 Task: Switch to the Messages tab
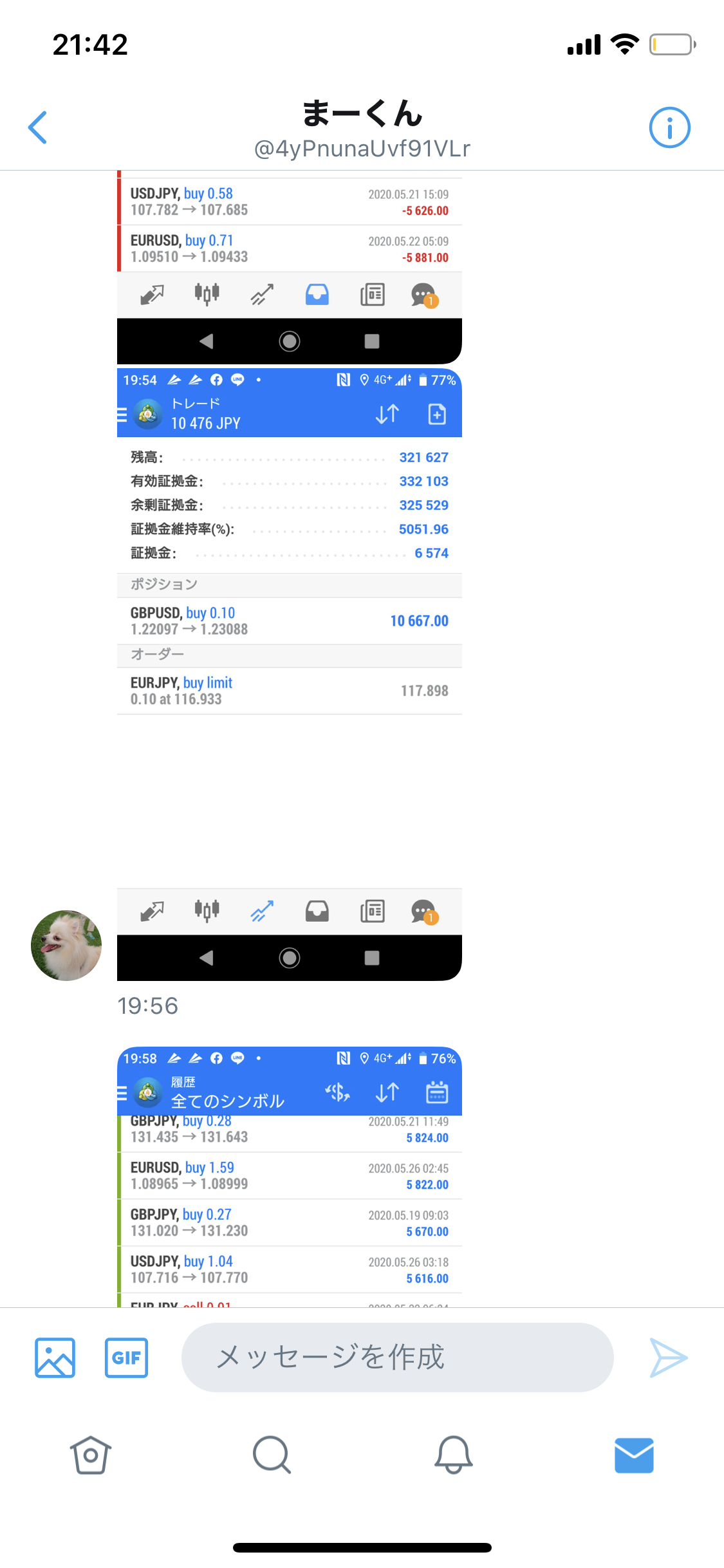coord(634,1455)
